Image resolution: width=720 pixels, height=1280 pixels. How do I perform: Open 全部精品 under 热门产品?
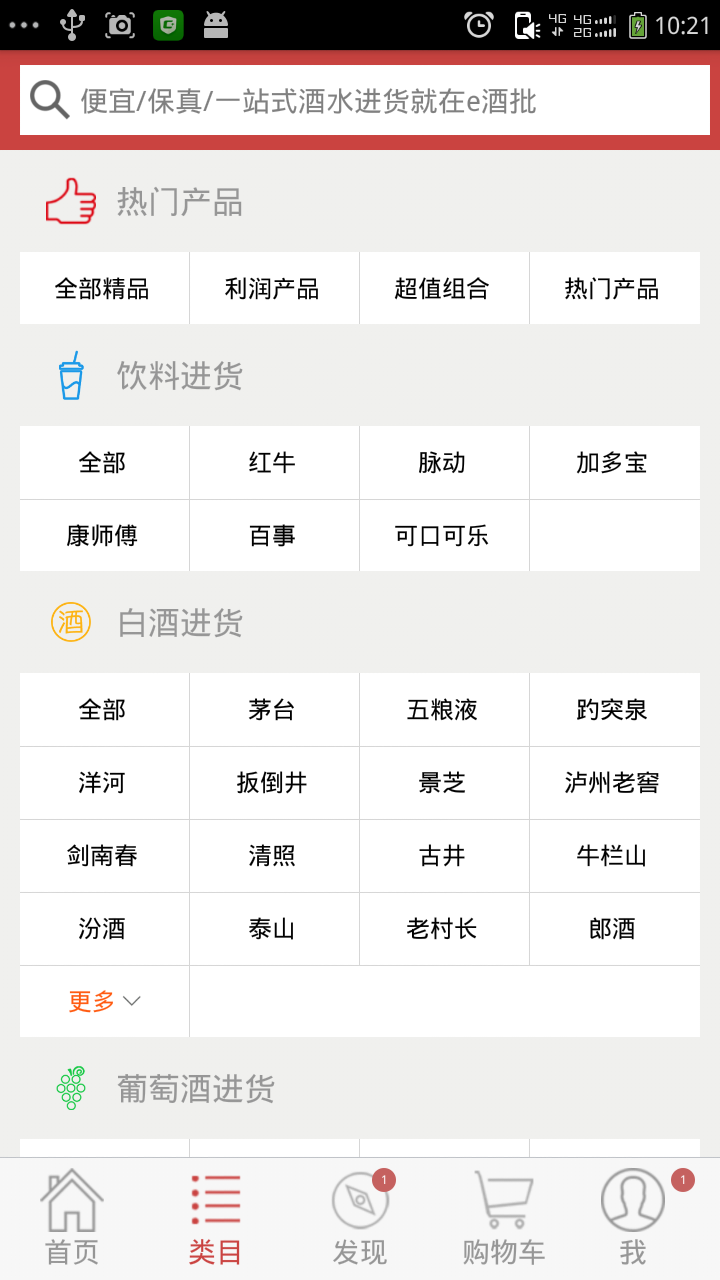104,288
